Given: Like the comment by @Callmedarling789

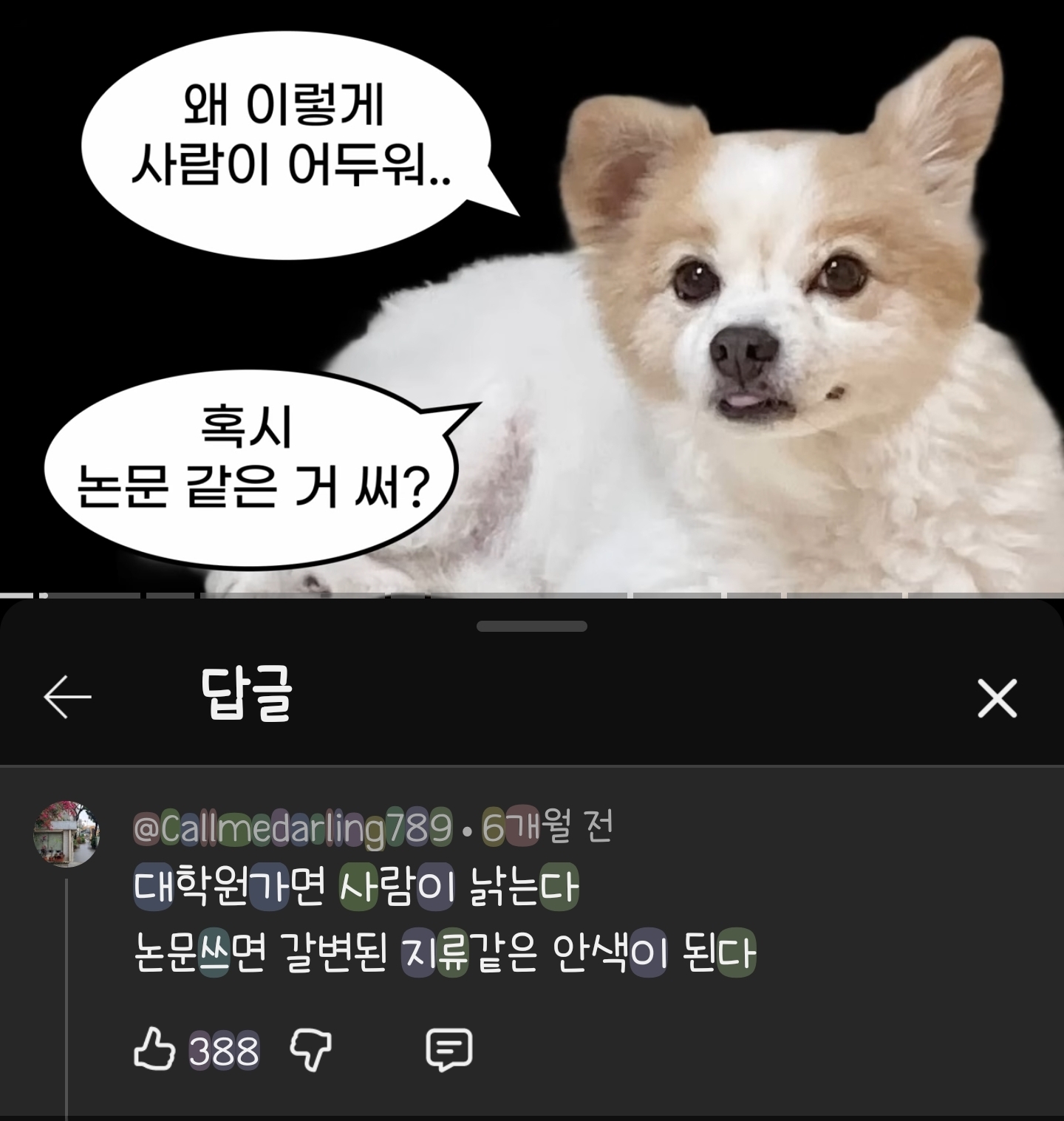Looking at the screenshot, I should click(154, 1049).
